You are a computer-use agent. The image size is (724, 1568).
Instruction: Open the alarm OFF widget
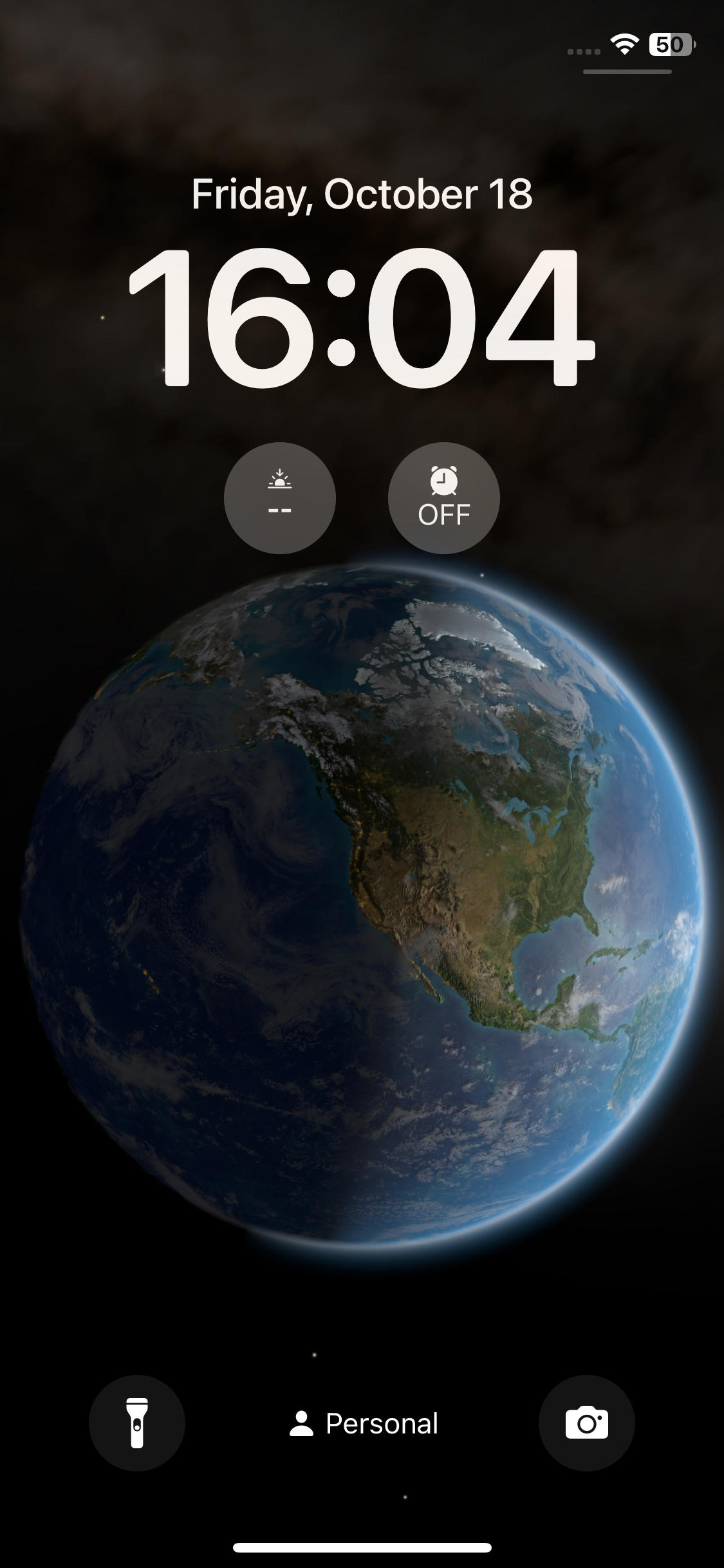pos(443,498)
